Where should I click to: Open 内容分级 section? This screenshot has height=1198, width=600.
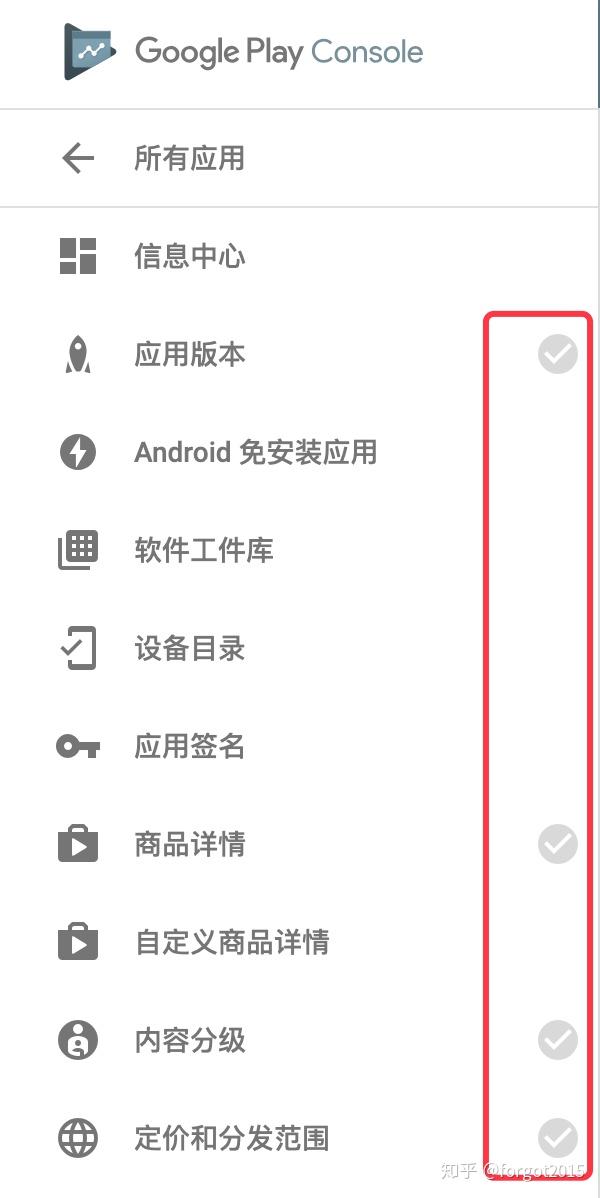point(189,1041)
